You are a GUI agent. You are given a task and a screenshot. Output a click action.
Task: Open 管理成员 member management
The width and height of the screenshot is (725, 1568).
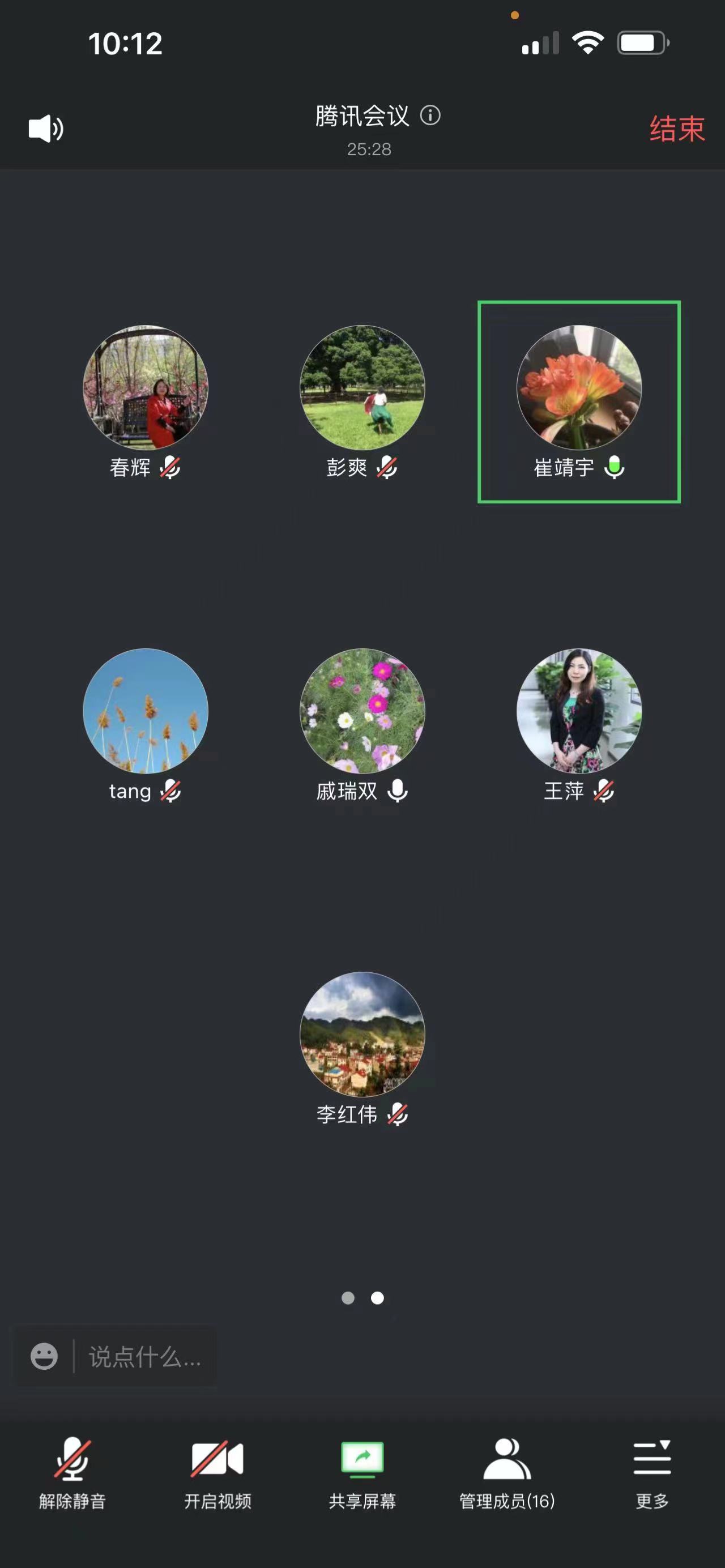pos(507,1473)
